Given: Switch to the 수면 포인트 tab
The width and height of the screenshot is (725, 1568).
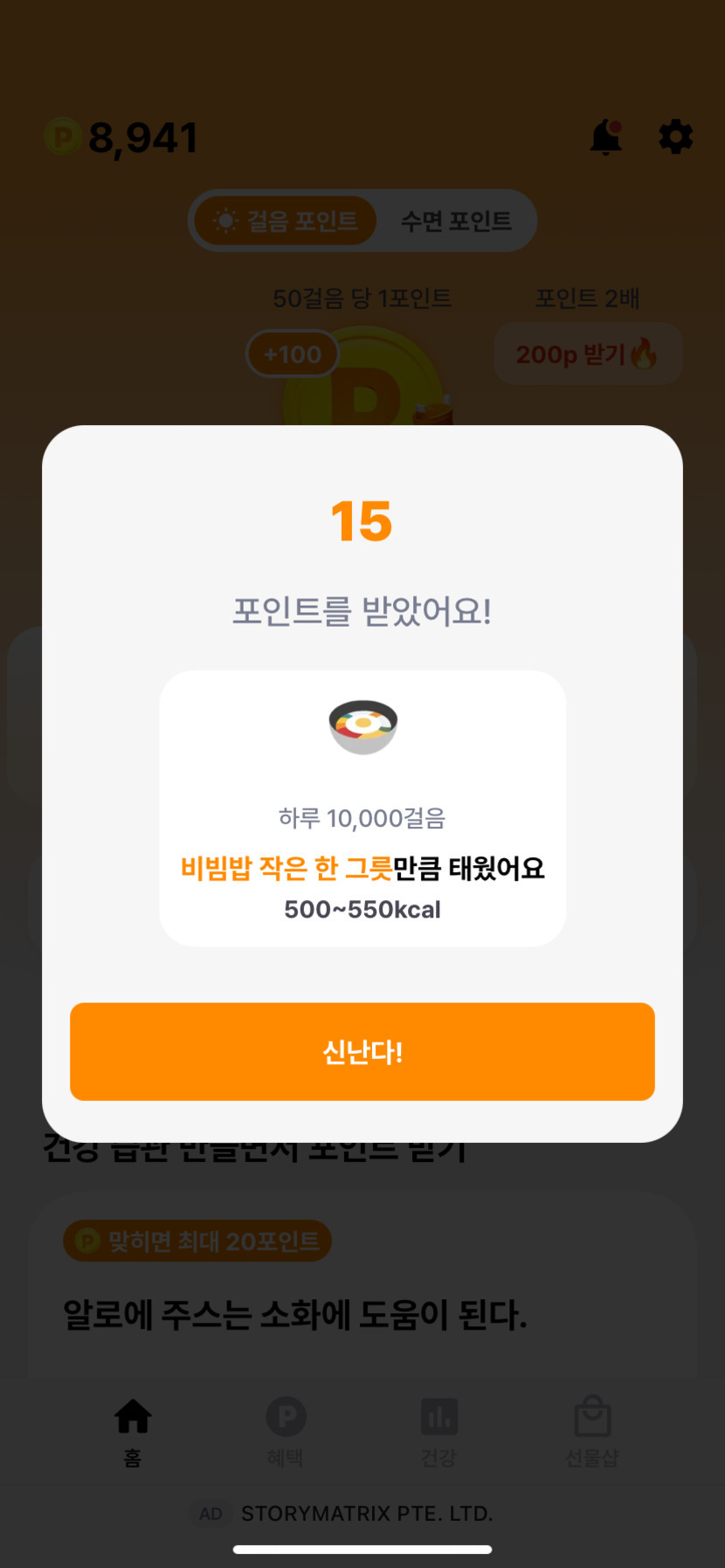Looking at the screenshot, I should (x=456, y=221).
